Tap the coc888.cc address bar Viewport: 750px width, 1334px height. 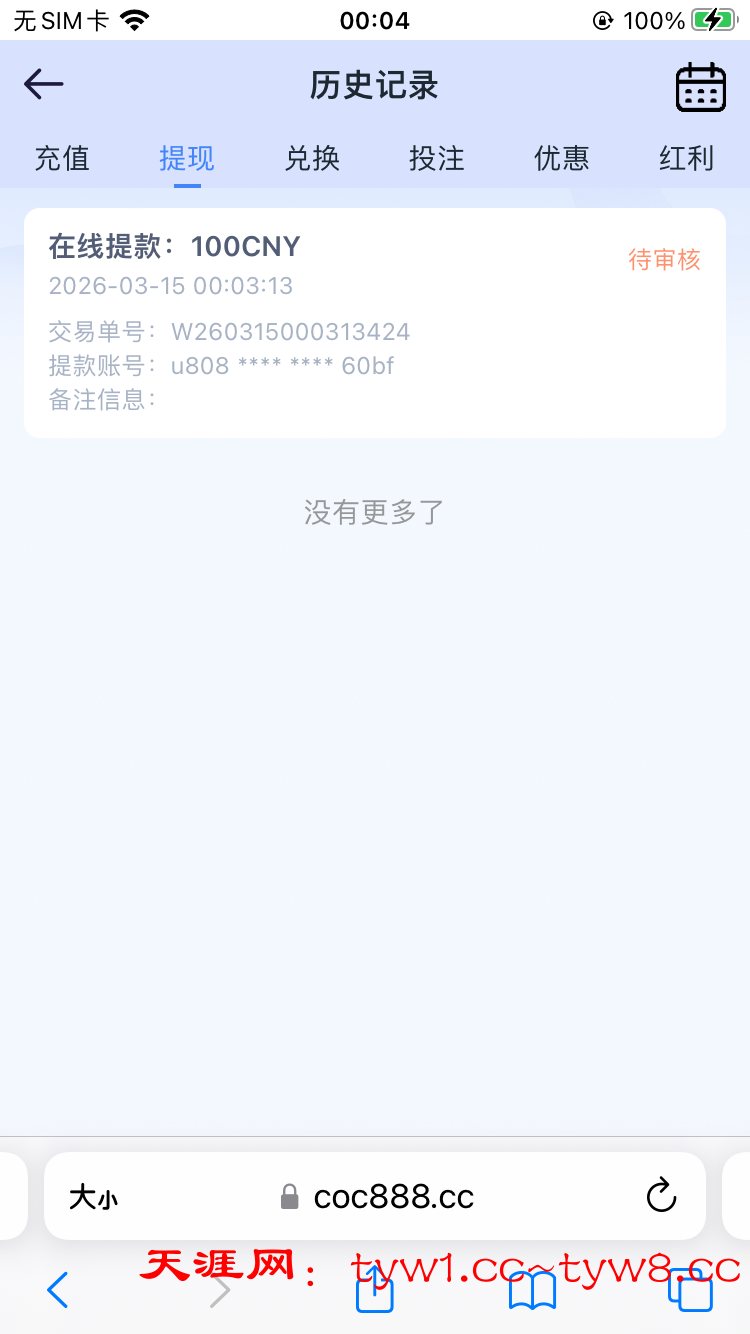pyautogui.click(x=380, y=1197)
